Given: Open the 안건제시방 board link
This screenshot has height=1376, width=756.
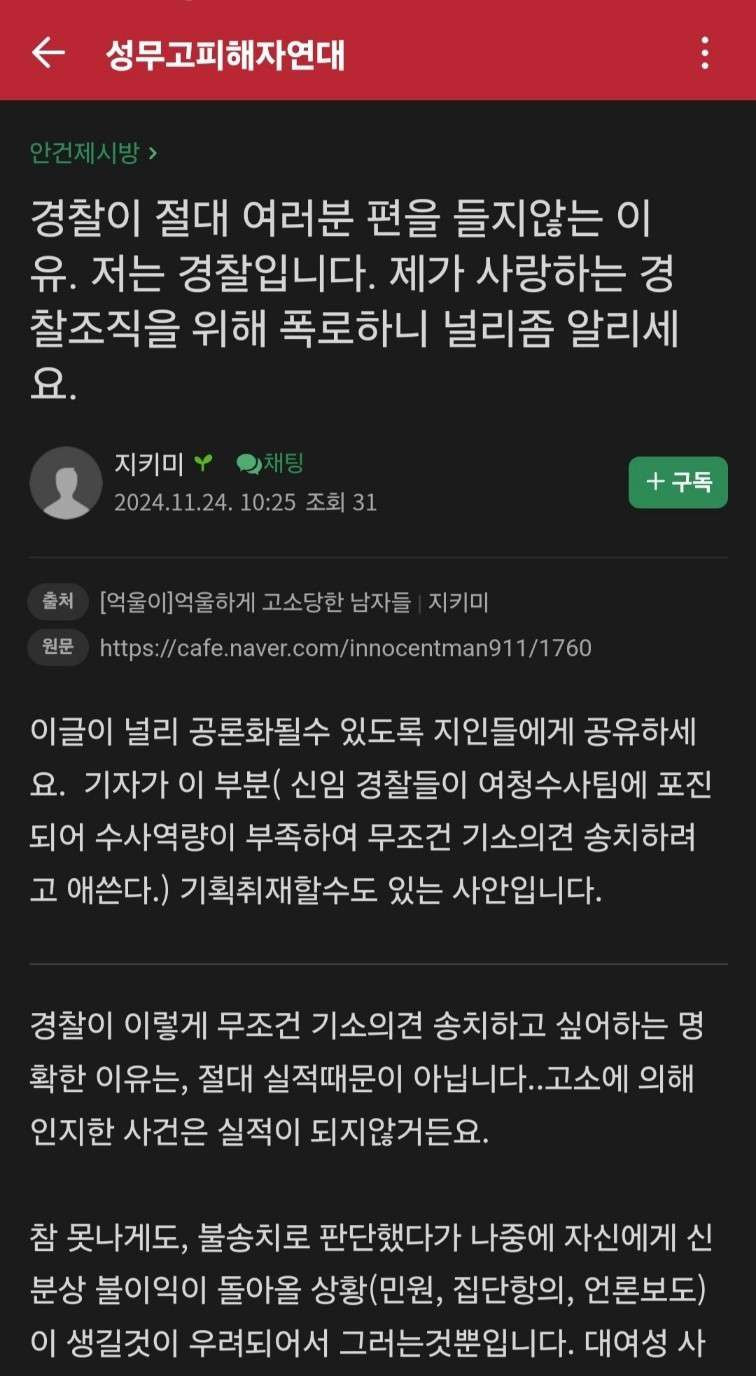Looking at the screenshot, I should pyautogui.click(x=92, y=153).
